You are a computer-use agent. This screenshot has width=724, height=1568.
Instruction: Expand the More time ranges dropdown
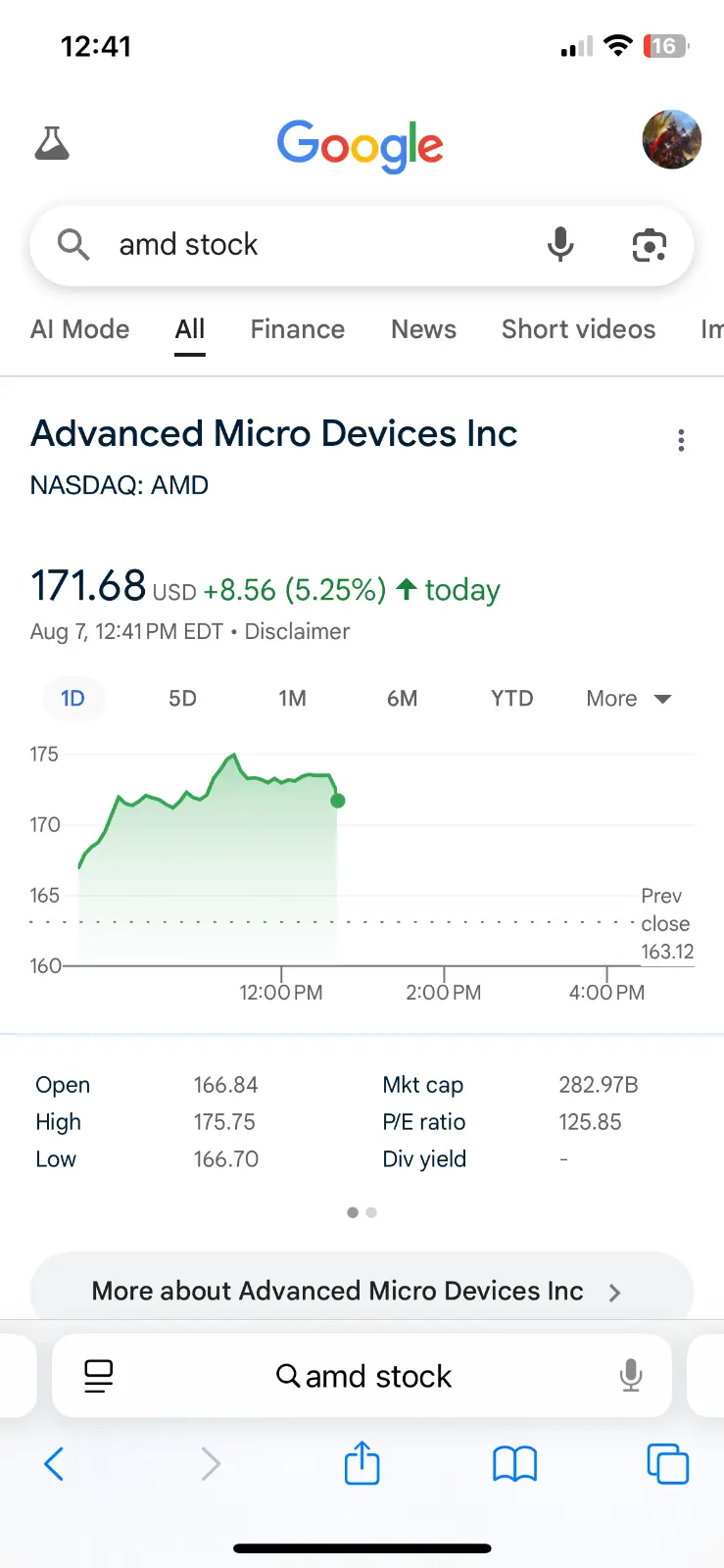tap(628, 699)
